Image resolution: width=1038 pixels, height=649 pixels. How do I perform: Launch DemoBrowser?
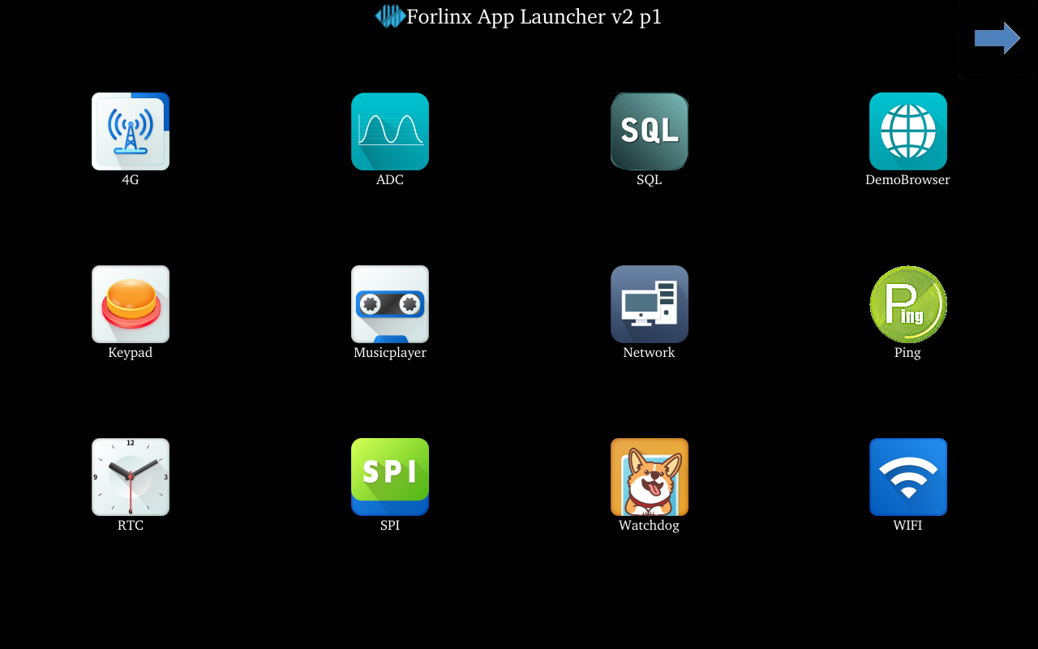point(907,132)
